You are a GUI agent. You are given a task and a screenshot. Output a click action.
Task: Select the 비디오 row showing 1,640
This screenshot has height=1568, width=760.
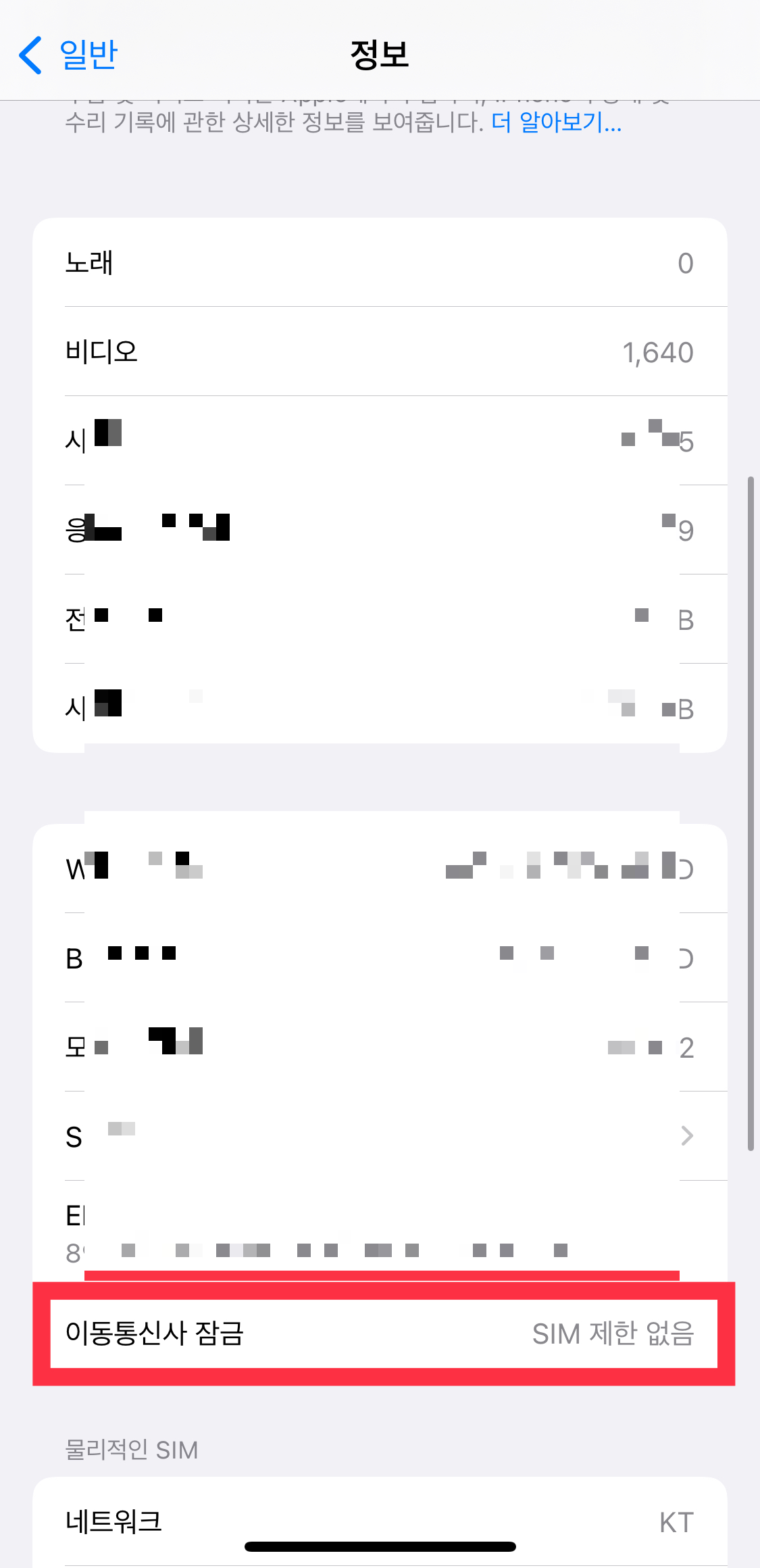point(378,351)
